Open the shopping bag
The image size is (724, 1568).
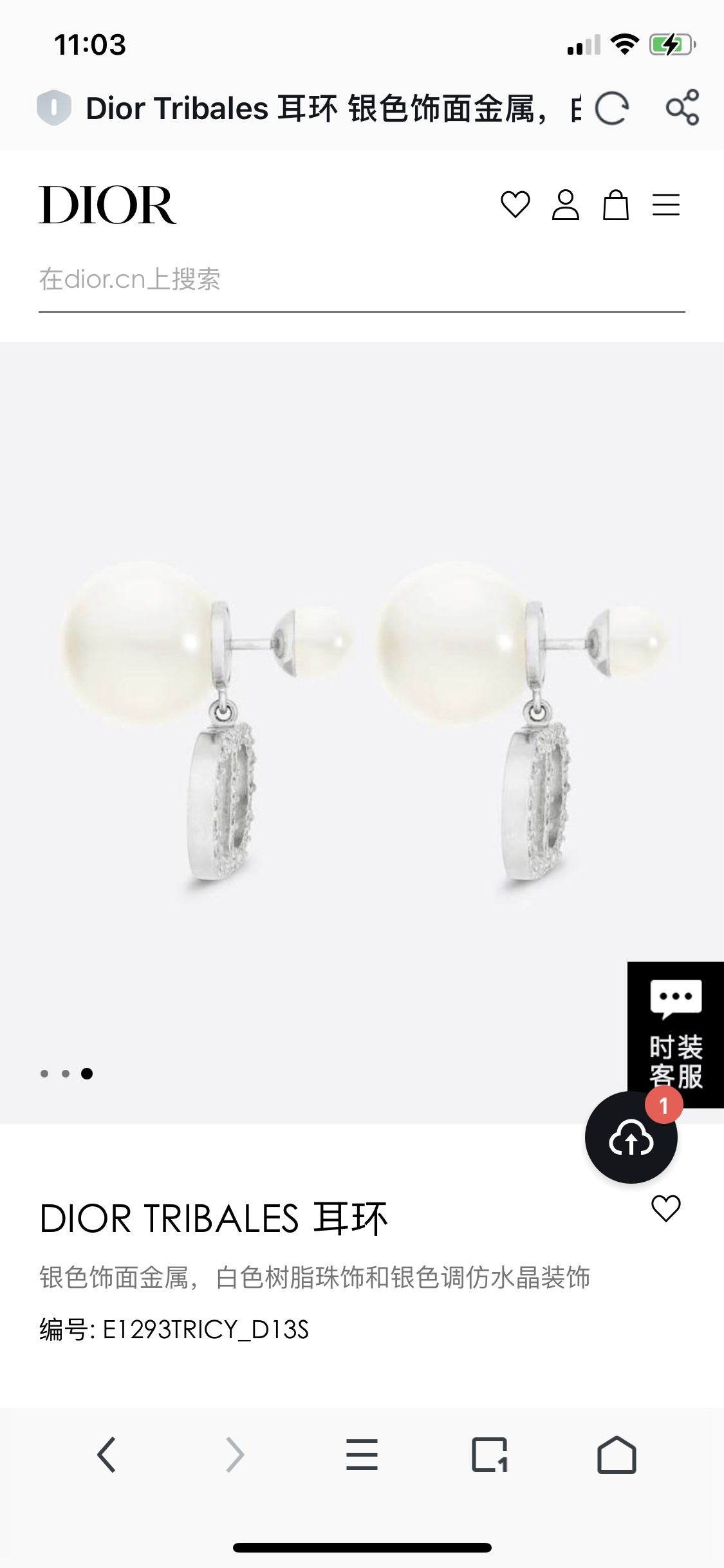click(x=615, y=205)
